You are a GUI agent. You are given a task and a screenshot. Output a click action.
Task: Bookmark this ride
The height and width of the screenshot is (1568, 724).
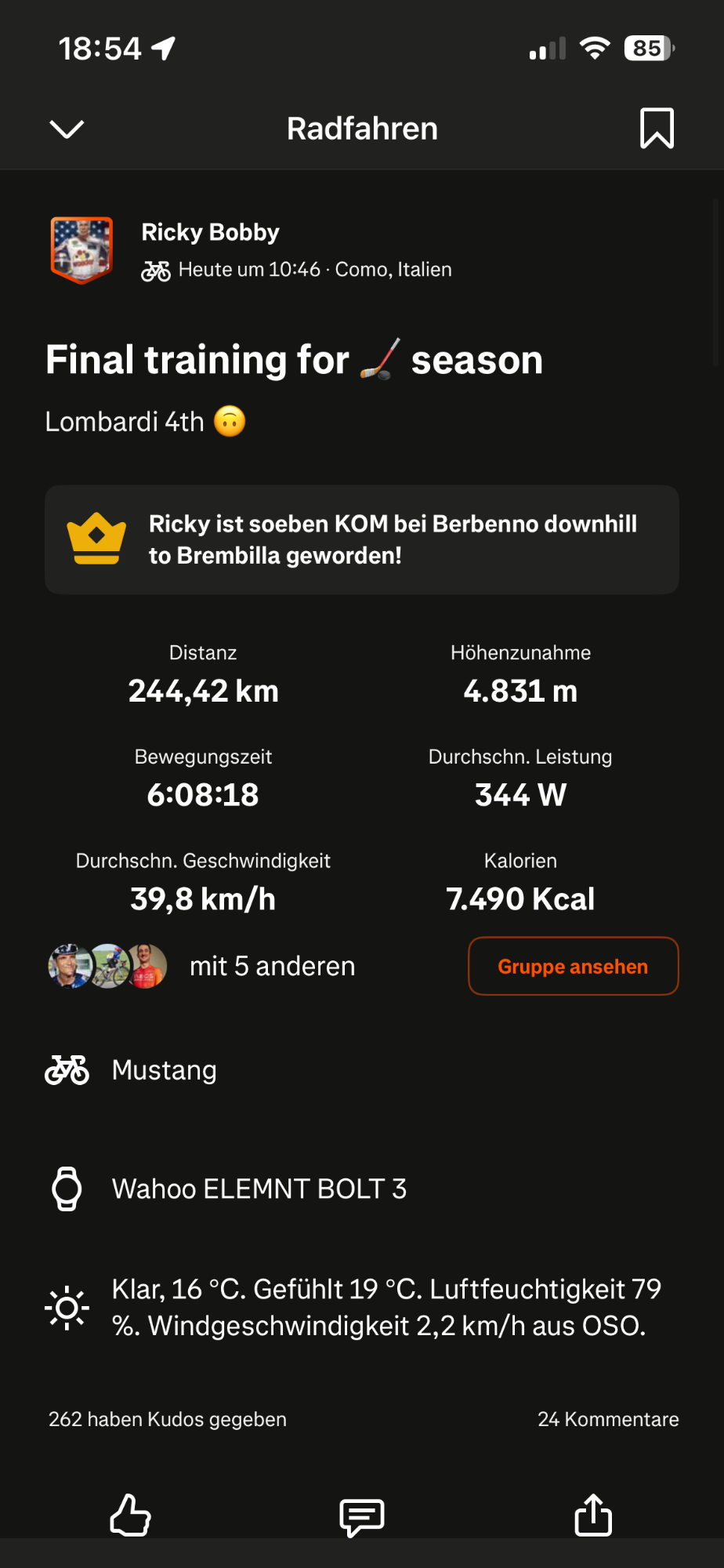pyautogui.click(x=657, y=129)
